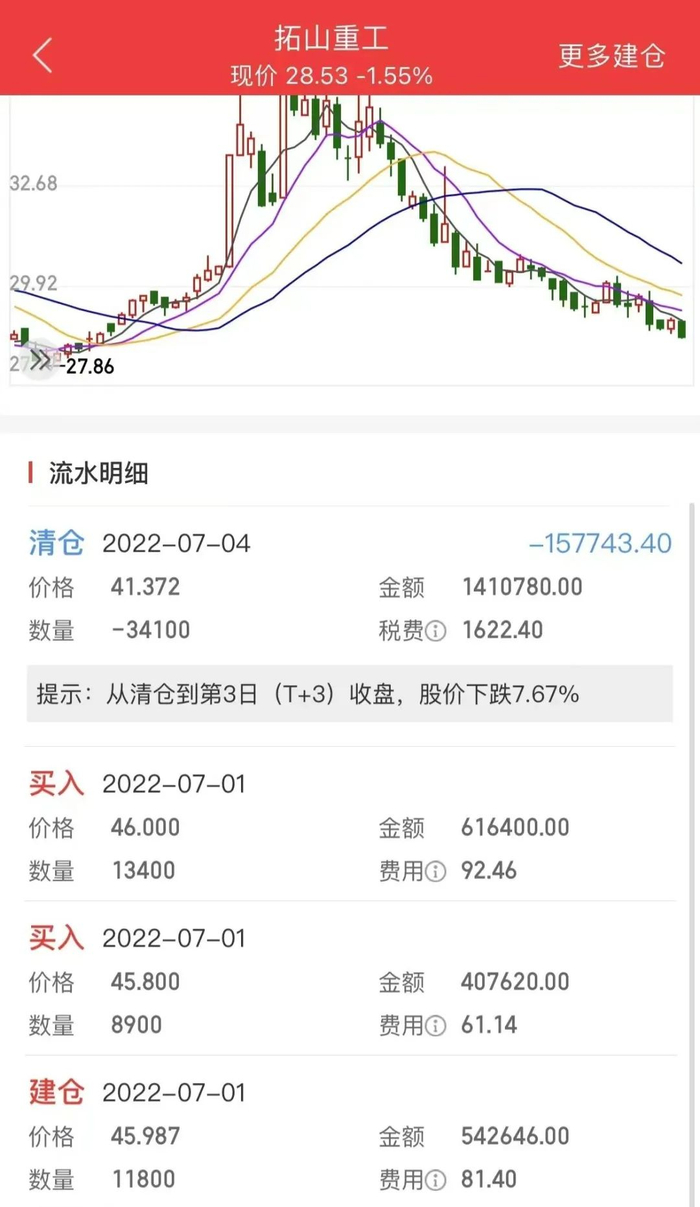Screen dimensions: 700x1207
Task: Show 费用 info for the 建仓 record
Action: tap(436, 1180)
